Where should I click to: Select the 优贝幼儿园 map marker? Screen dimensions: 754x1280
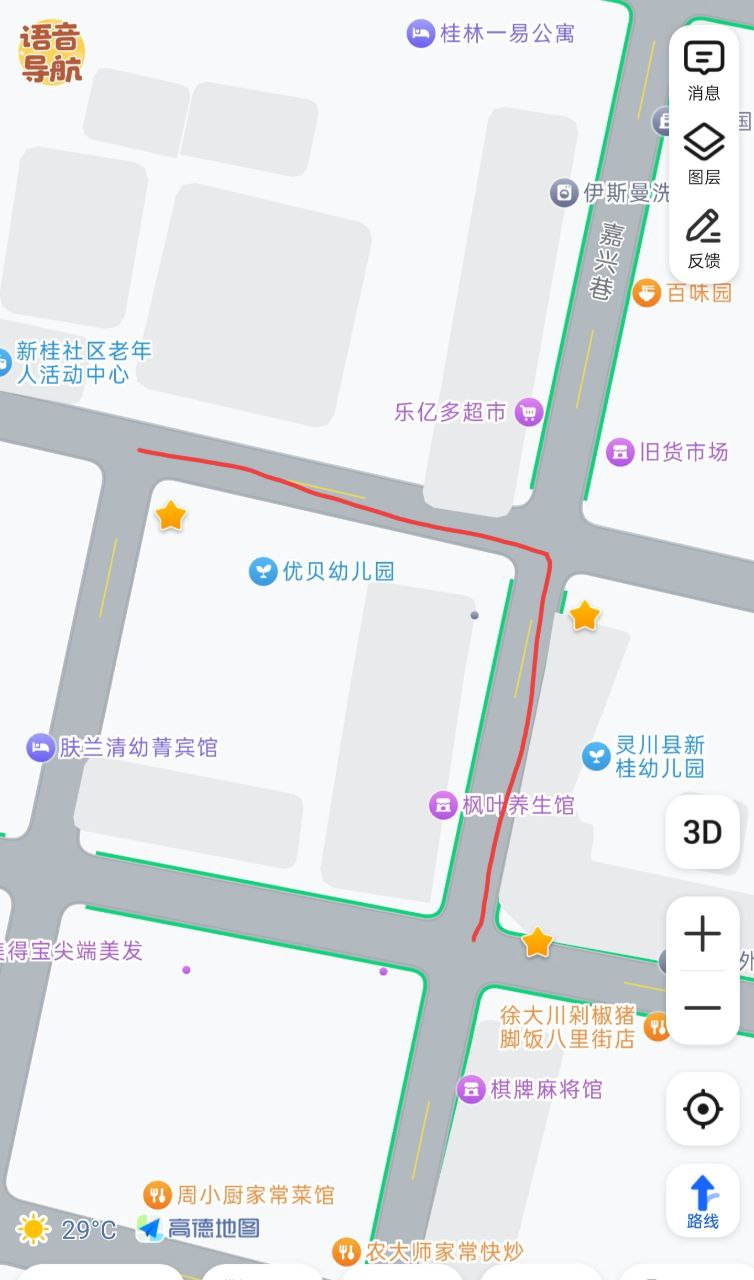tap(263, 571)
